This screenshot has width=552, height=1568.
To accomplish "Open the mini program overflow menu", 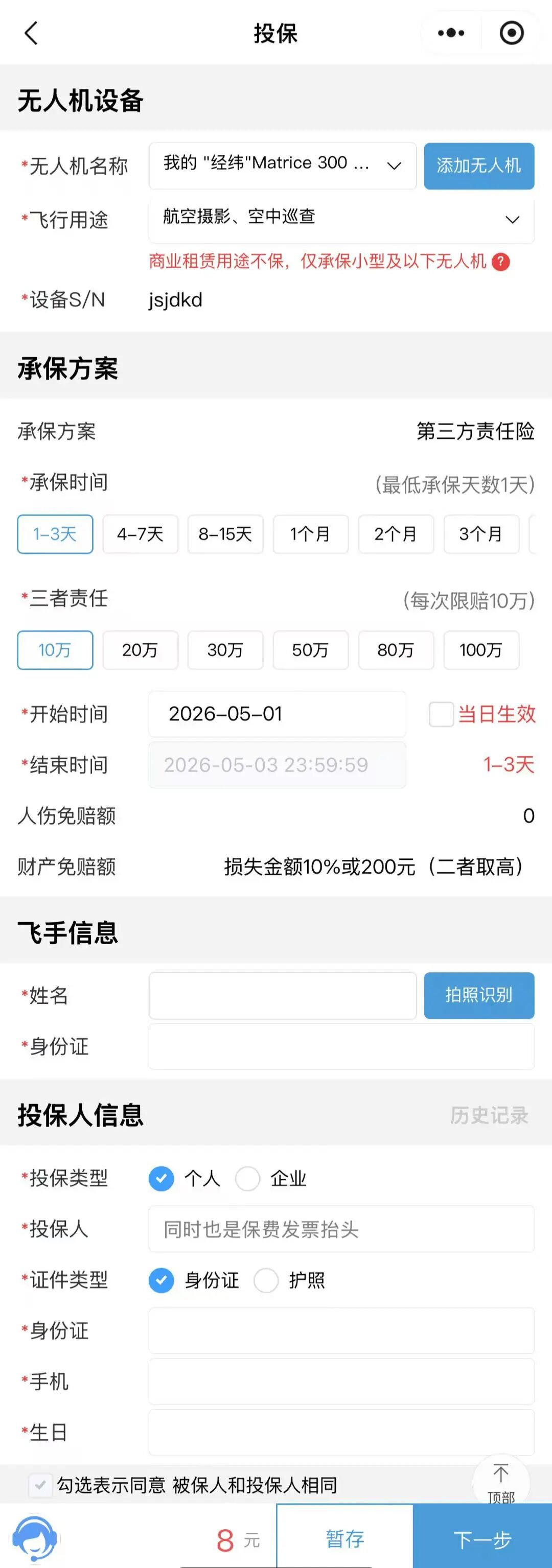I will pyautogui.click(x=451, y=34).
